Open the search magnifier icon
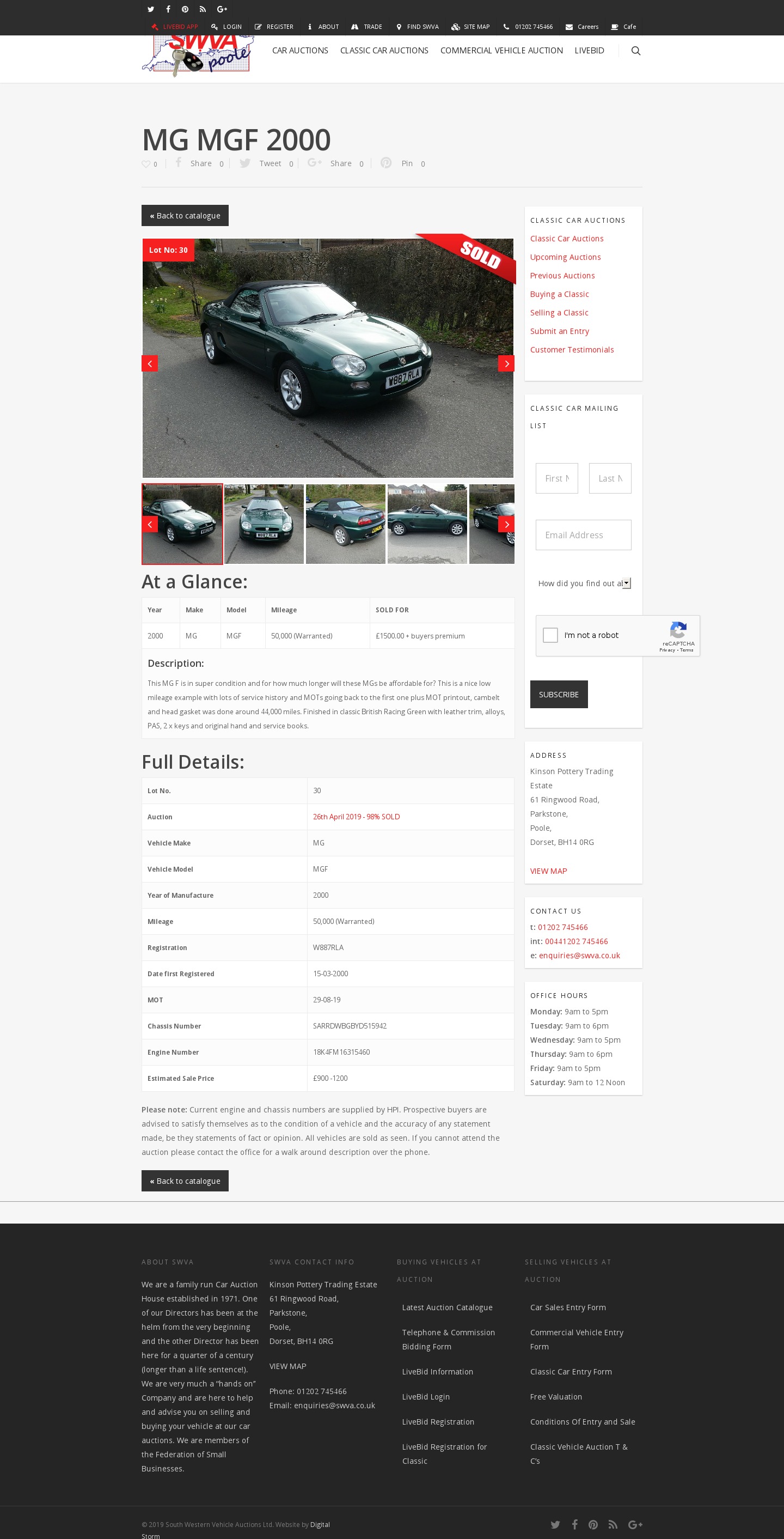Image resolution: width=784 pixels, height=1539 pixels. coord(635,51)
